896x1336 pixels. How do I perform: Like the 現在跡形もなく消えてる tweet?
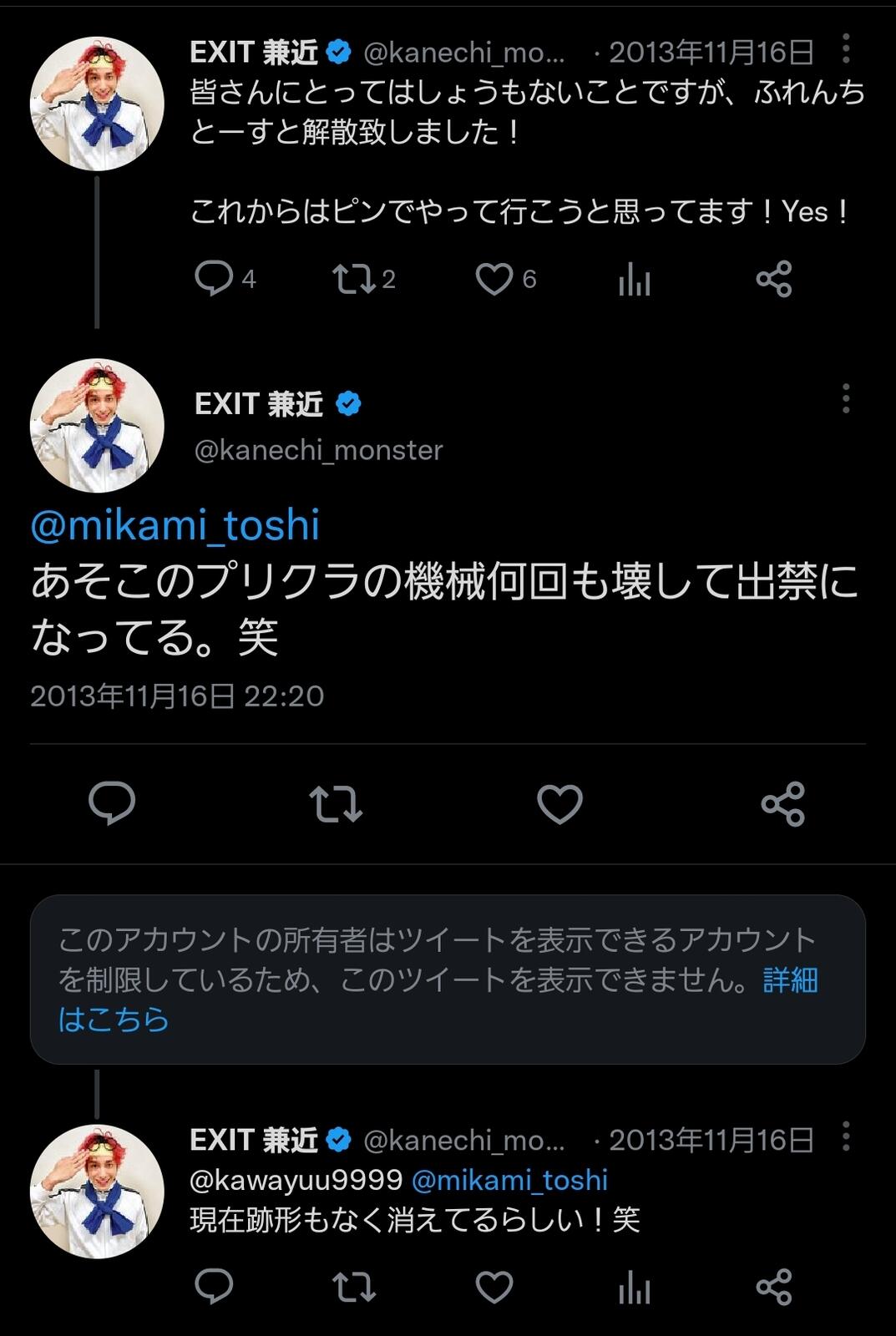494,1287
